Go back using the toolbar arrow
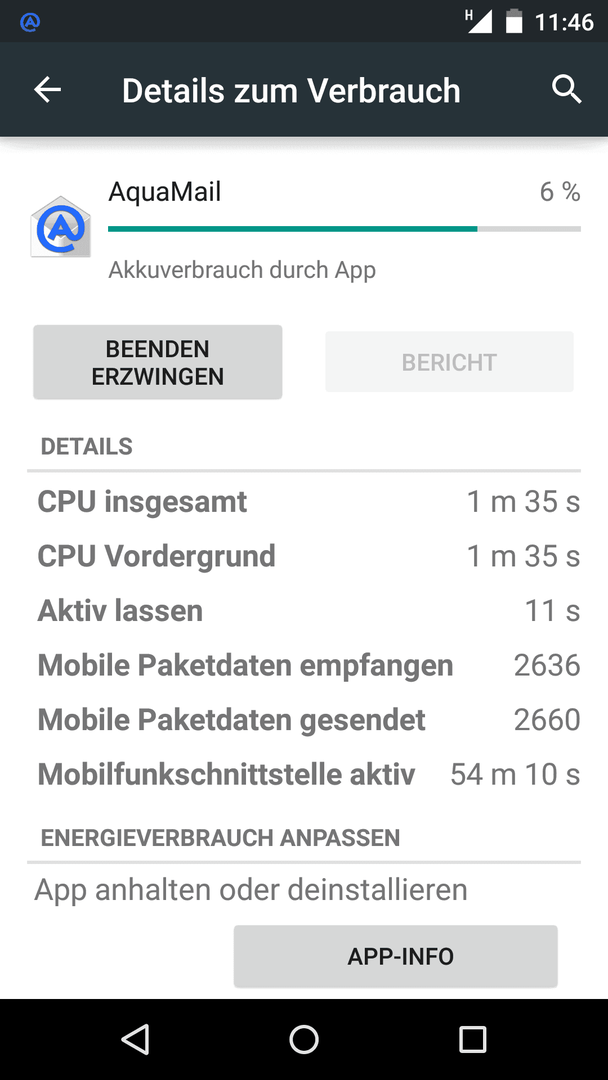Viewport: 608px width, 1080px height. coord(48,90)
